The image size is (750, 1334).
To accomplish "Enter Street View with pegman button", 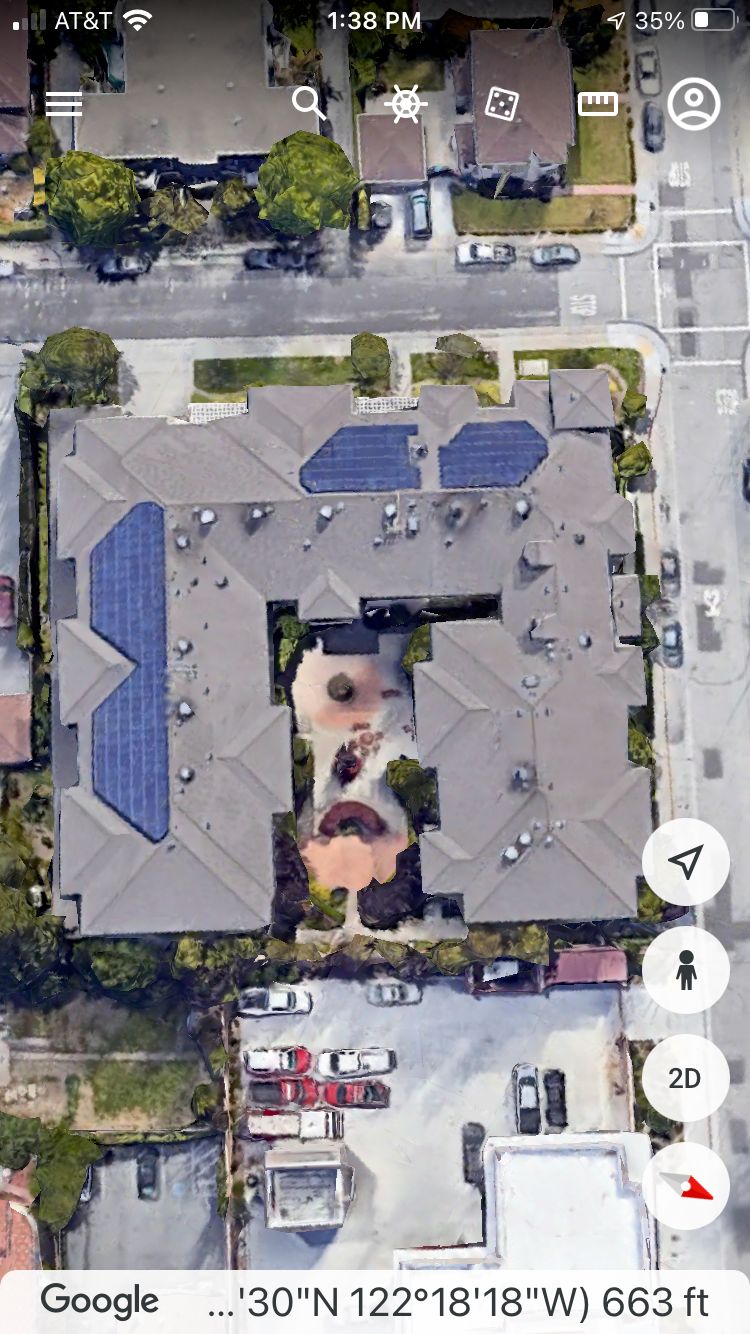I will click(685, 970).
